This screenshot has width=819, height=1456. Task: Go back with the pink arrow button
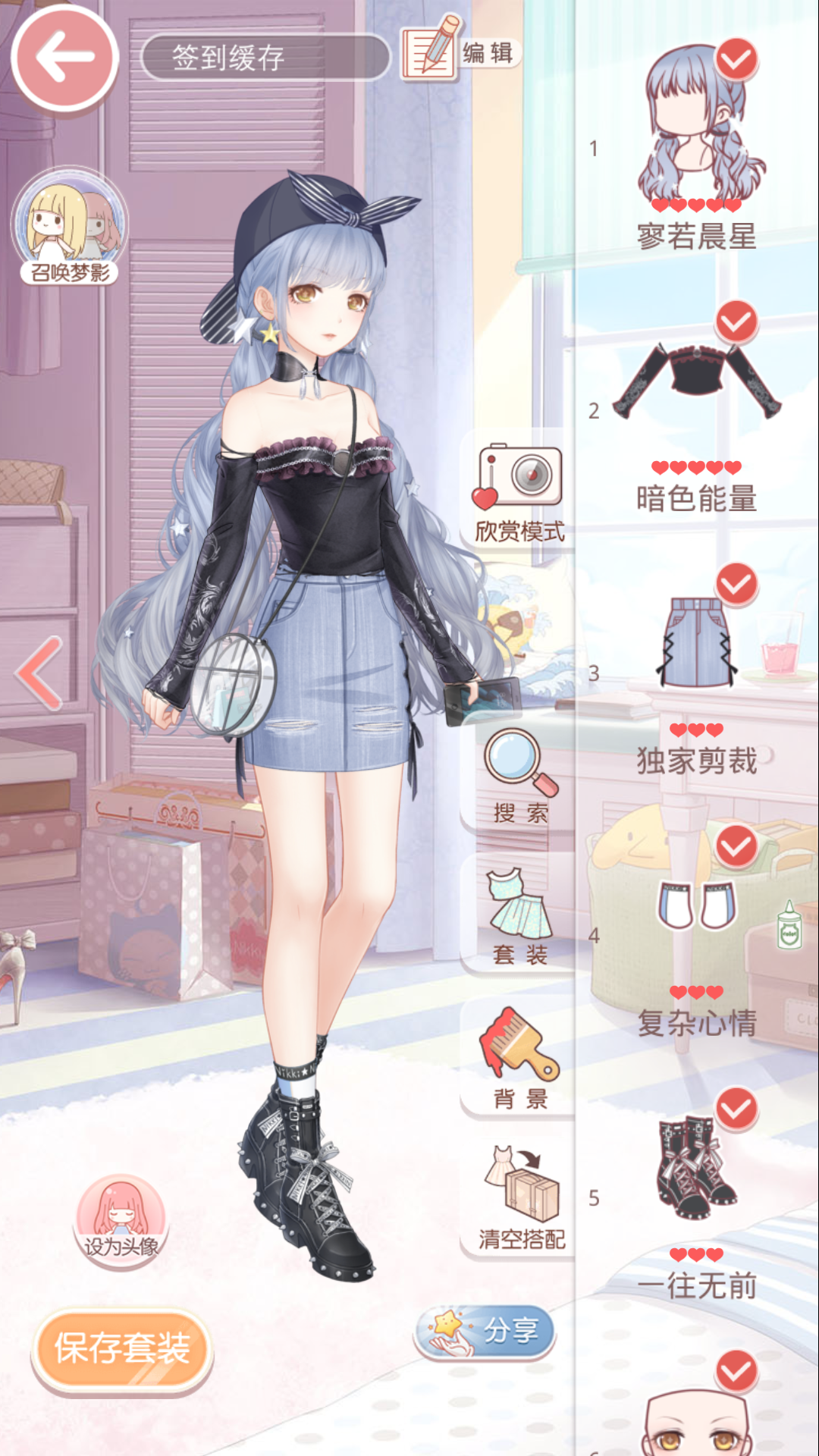coord(64,58)
